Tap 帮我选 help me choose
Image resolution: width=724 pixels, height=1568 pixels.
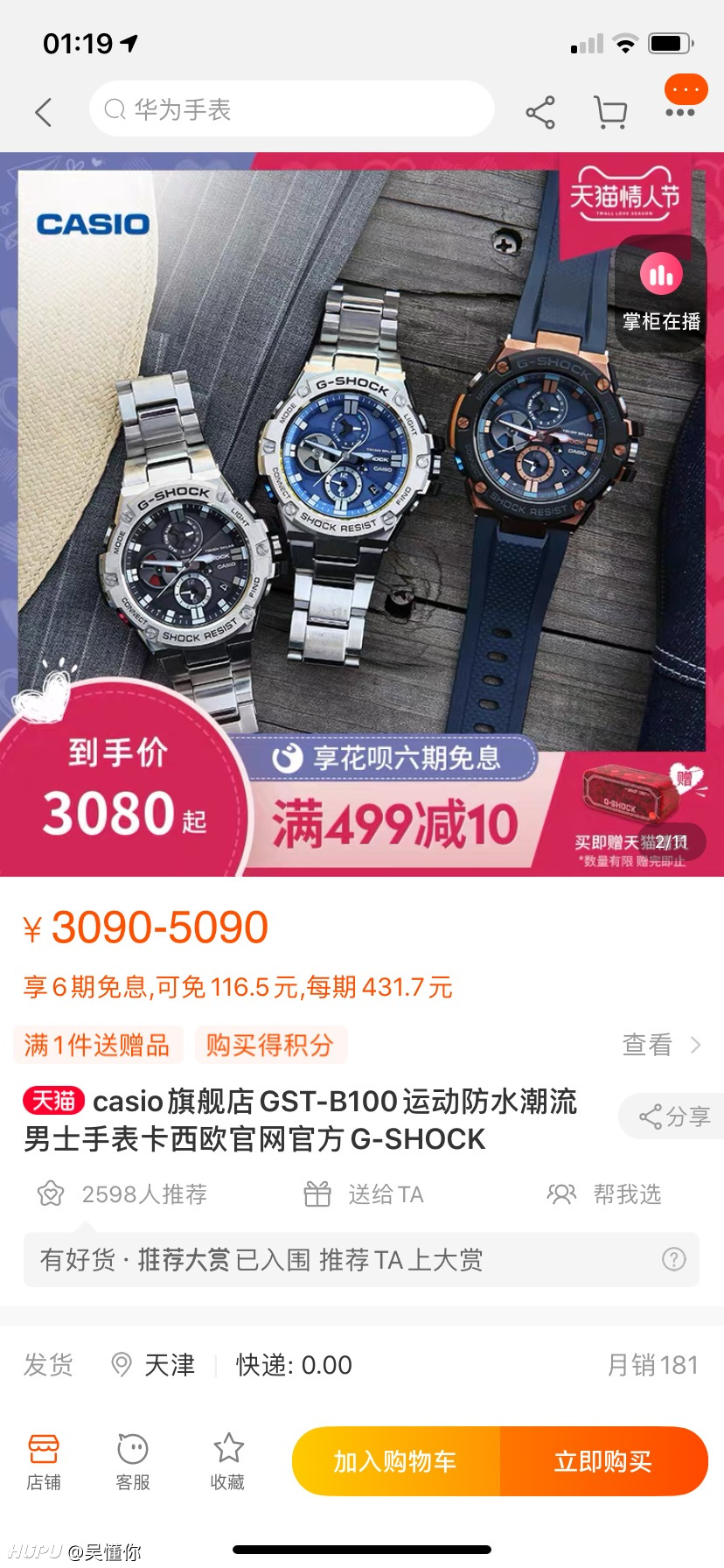(x=603, y=1194)
